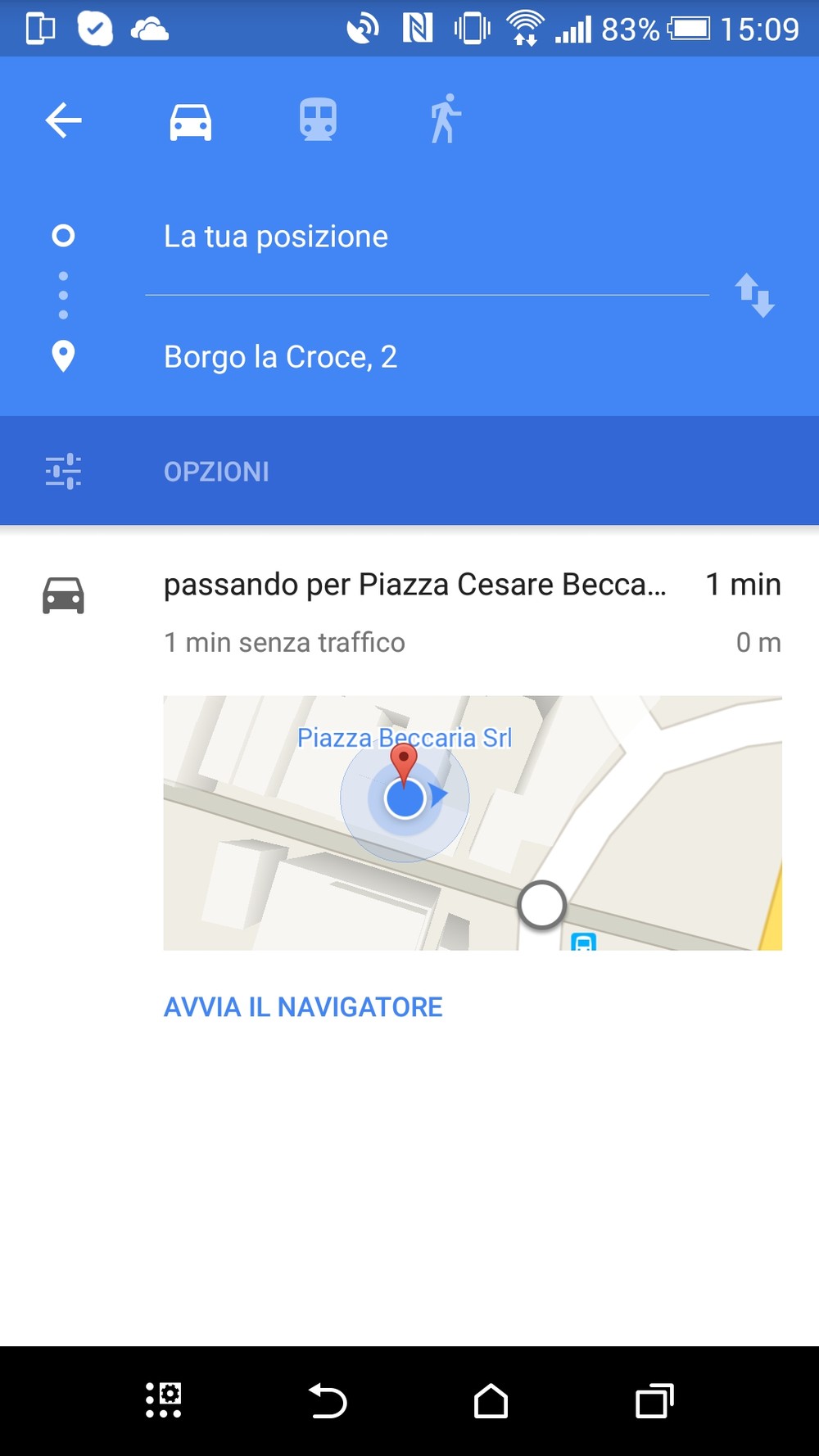Open the route map preview
Screen dimensions: 819x1456
coord(473,823)
